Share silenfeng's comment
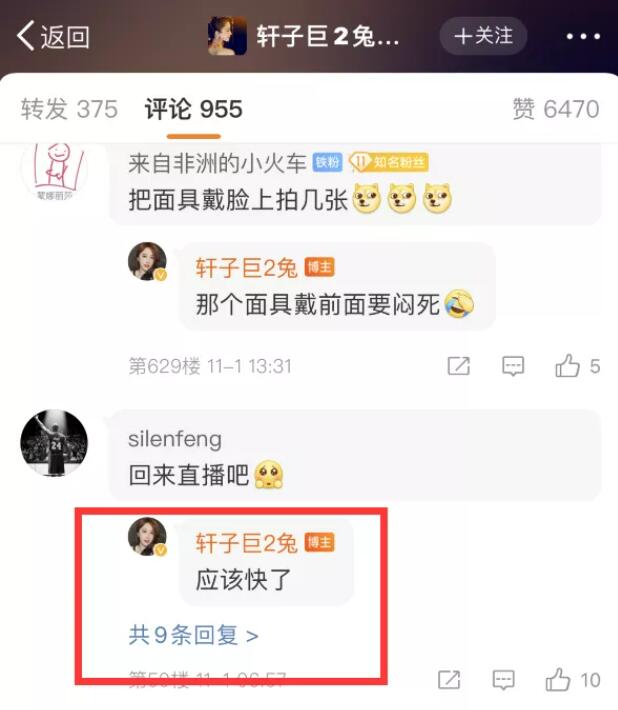The image size is (618, 710). click(x=449, y=680)
